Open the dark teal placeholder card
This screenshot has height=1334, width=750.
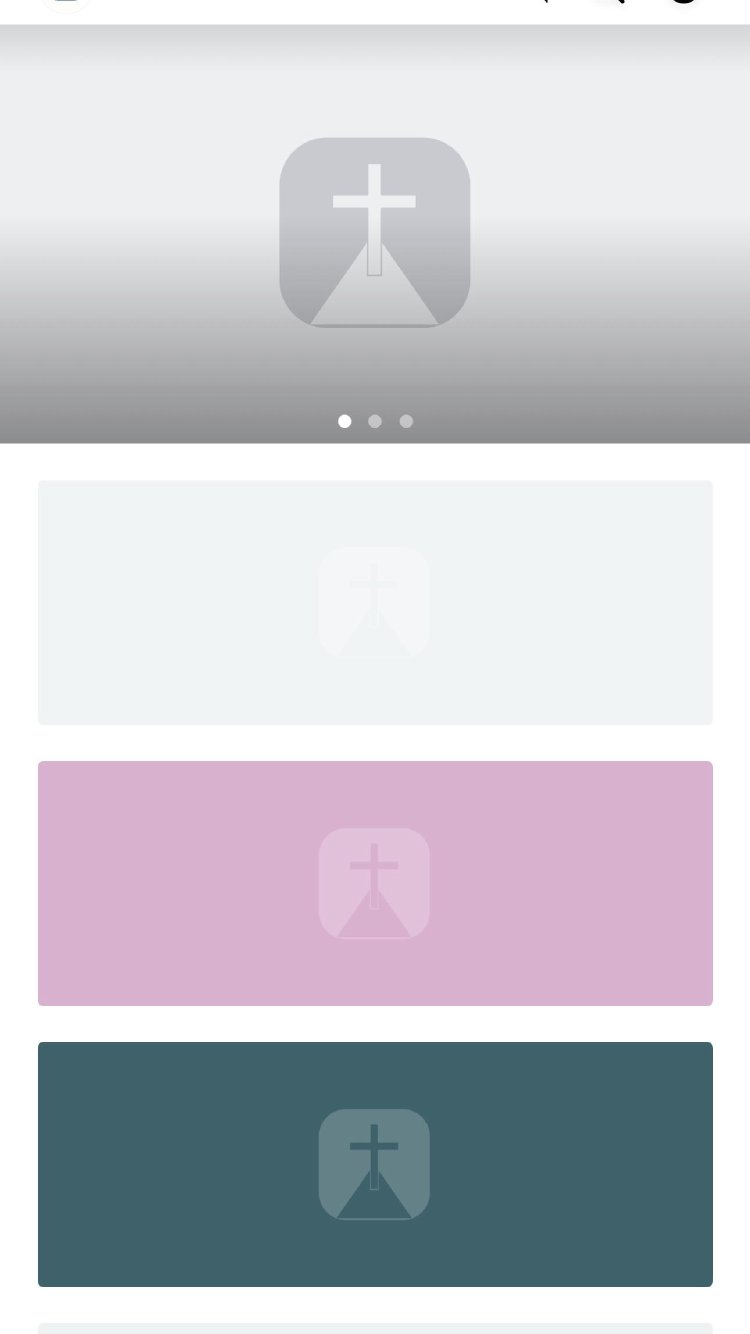point(375,1164)
